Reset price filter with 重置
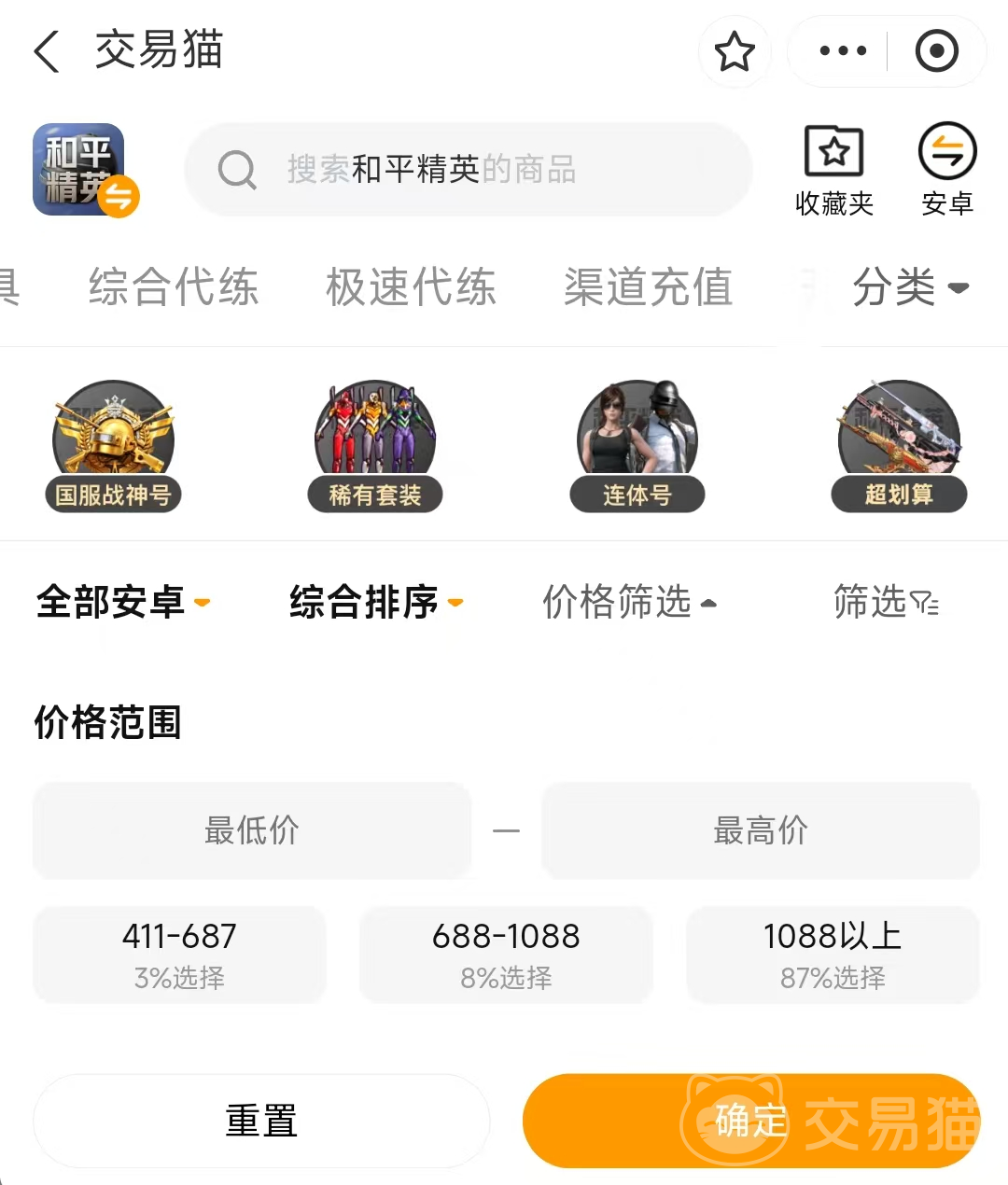This screenshot has height=1185, width=1008. click(261, 1121)
